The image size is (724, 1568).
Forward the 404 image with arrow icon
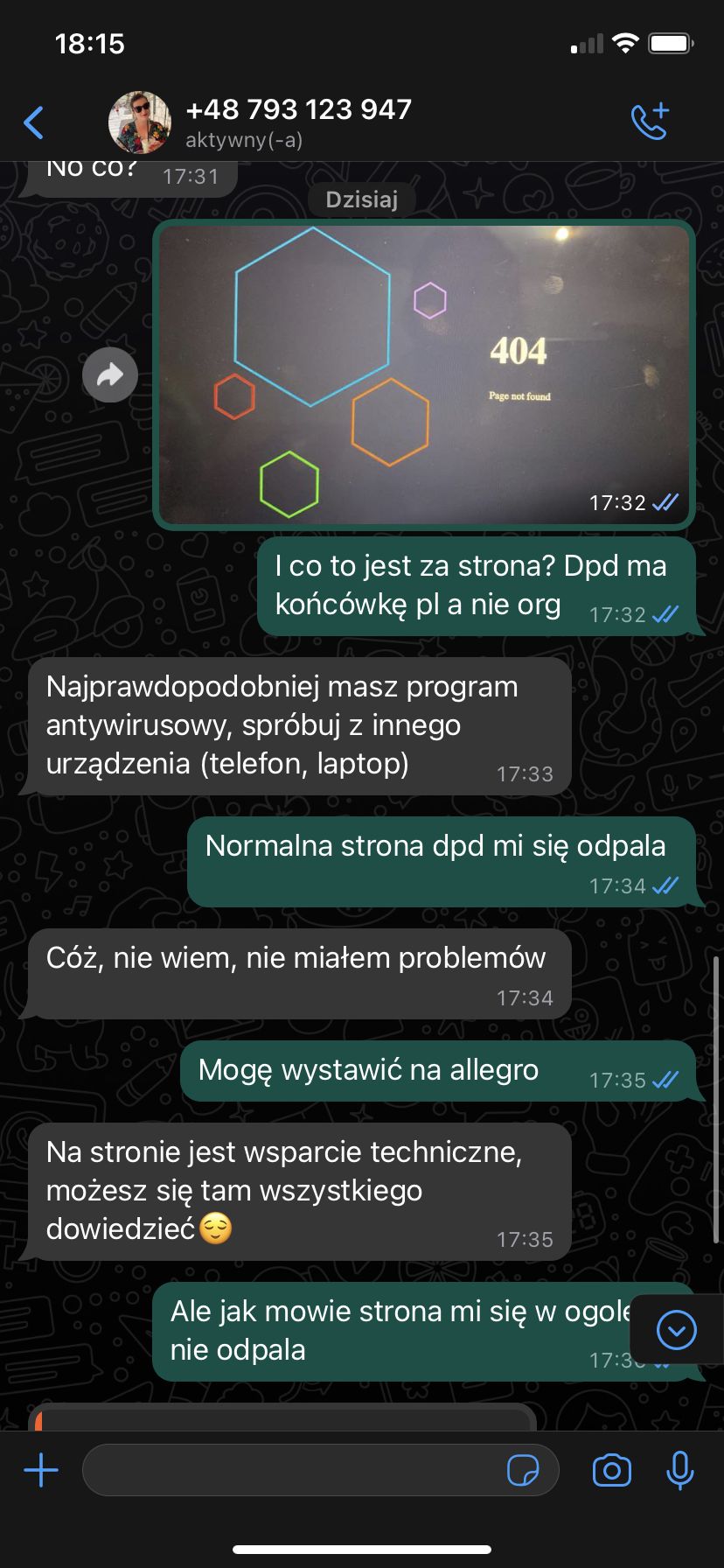(x=110, y=375)
